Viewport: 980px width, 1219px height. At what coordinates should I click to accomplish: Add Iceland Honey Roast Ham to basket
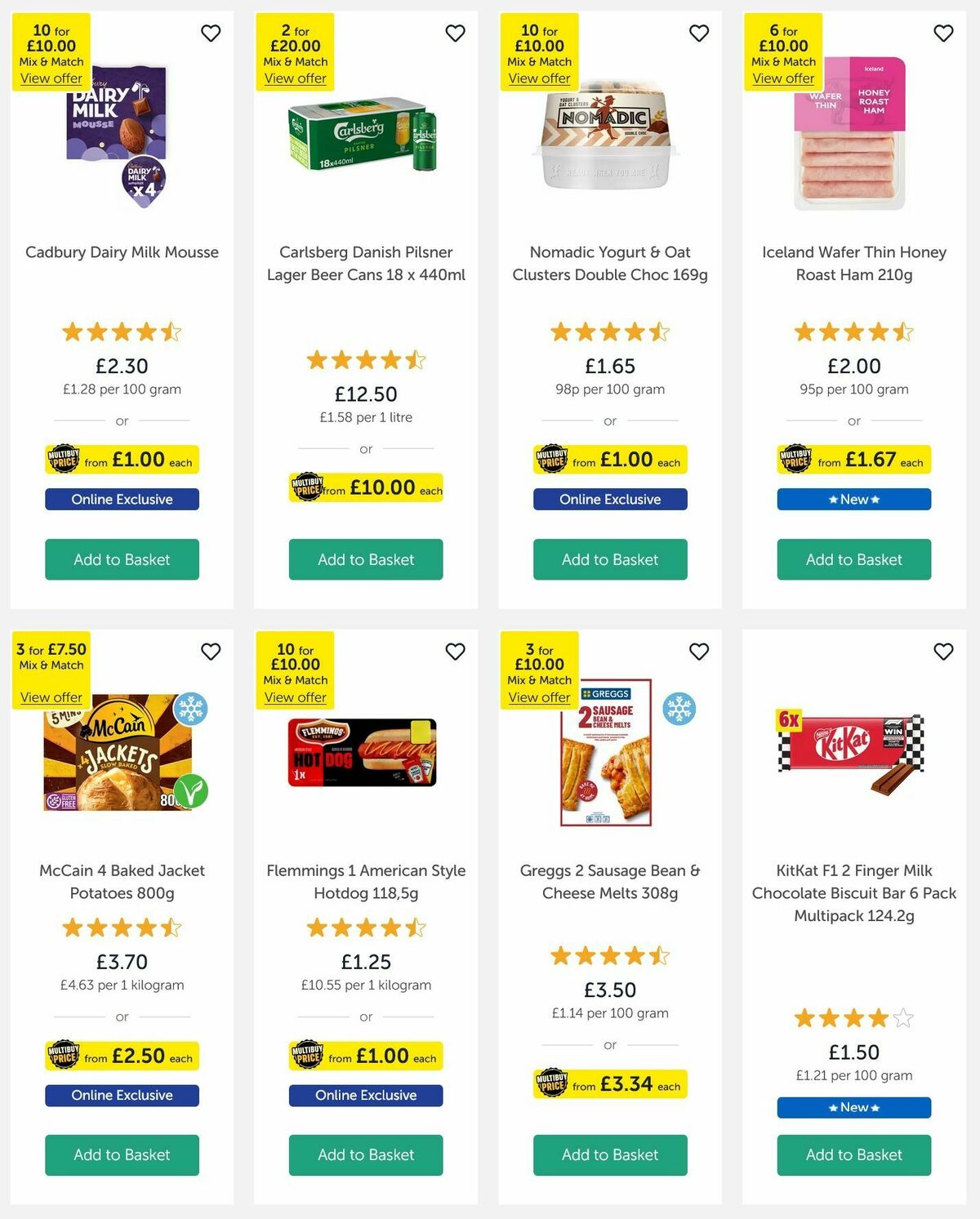click(x=853, y=559)
